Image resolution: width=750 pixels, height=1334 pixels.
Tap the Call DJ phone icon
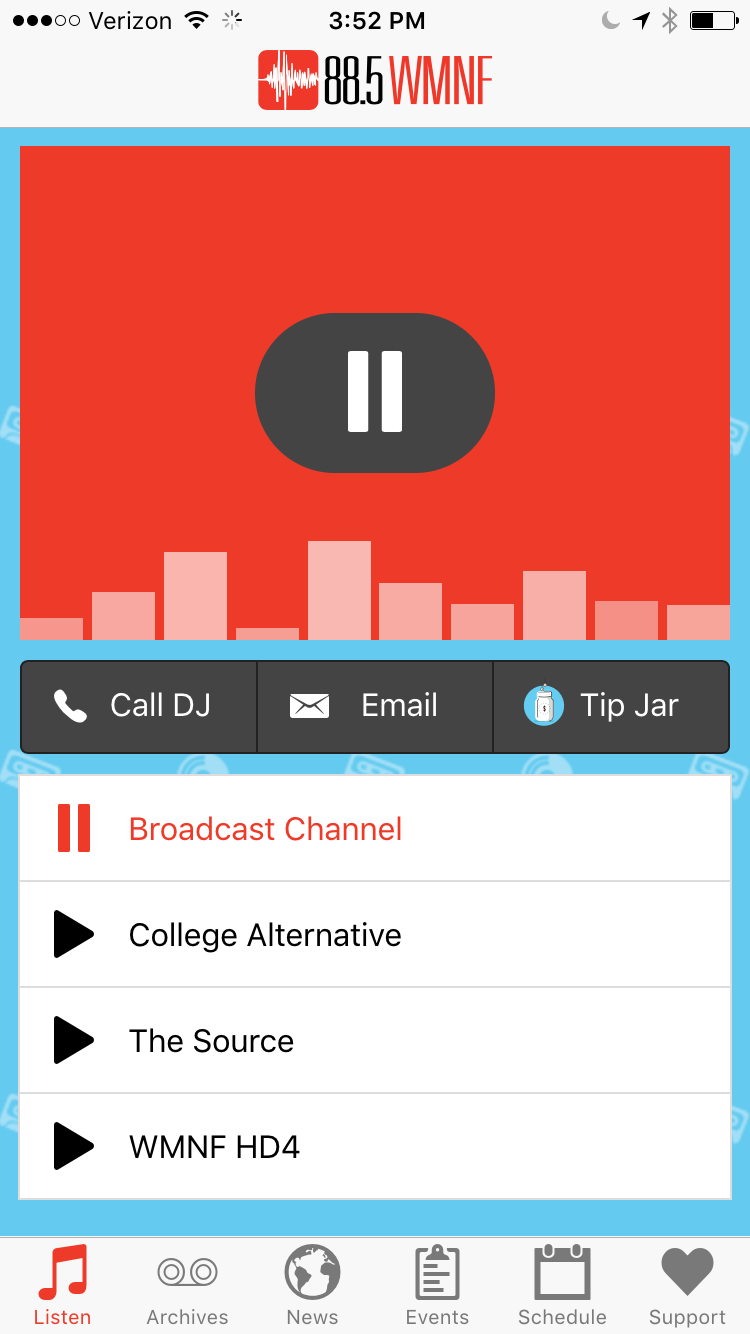tap(69, 705)
